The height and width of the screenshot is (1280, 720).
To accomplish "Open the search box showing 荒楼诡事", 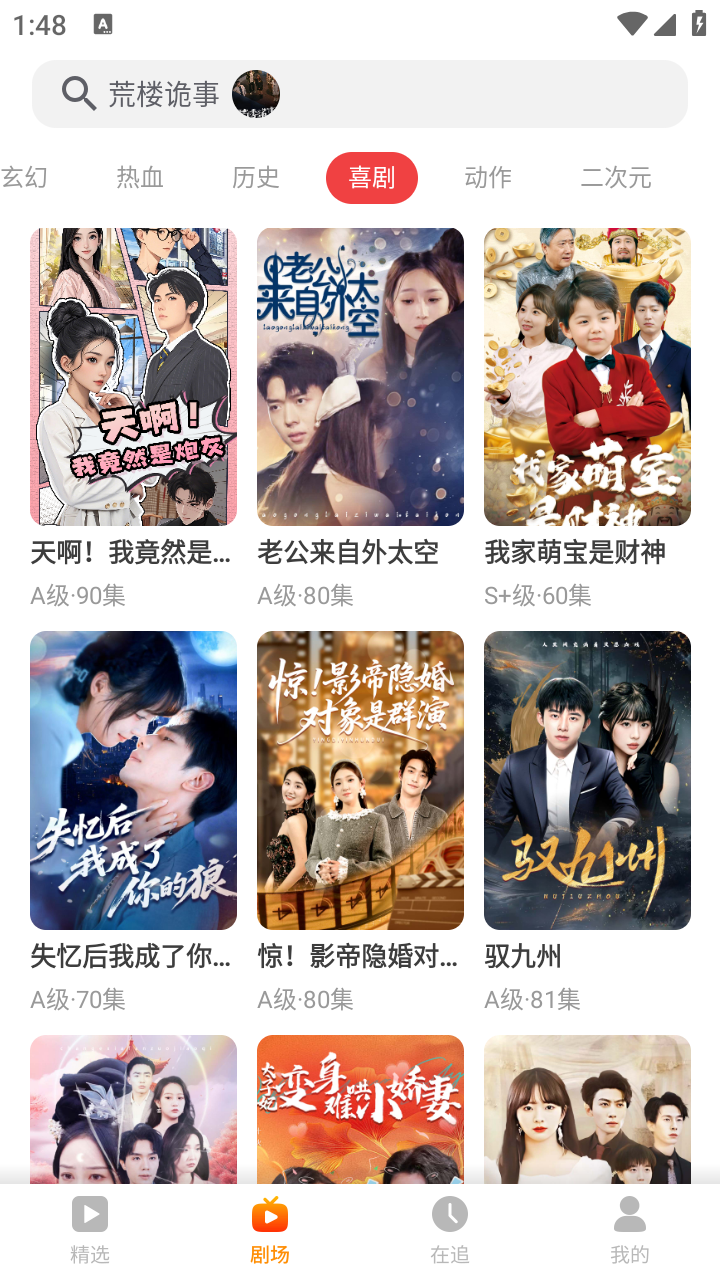I will 360,94.
